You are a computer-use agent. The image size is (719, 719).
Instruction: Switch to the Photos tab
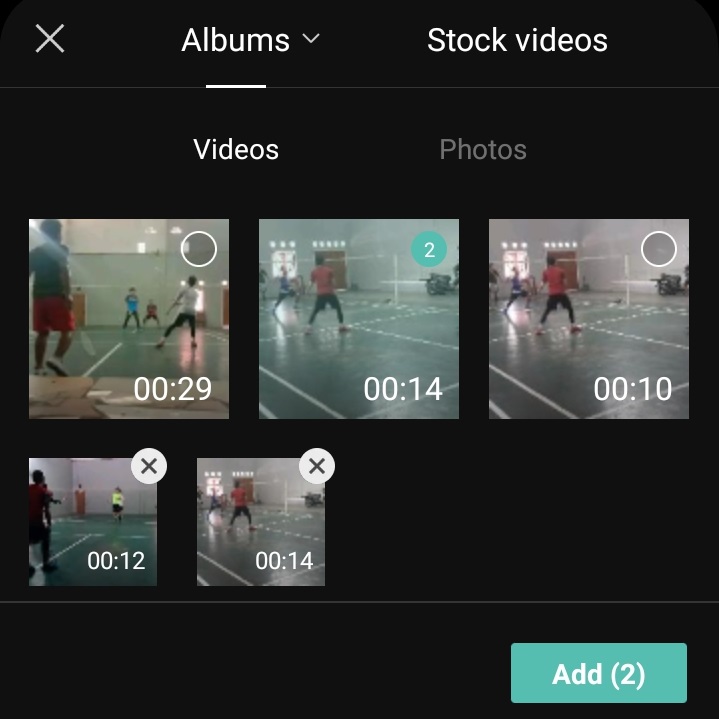[x=483, y=150]
